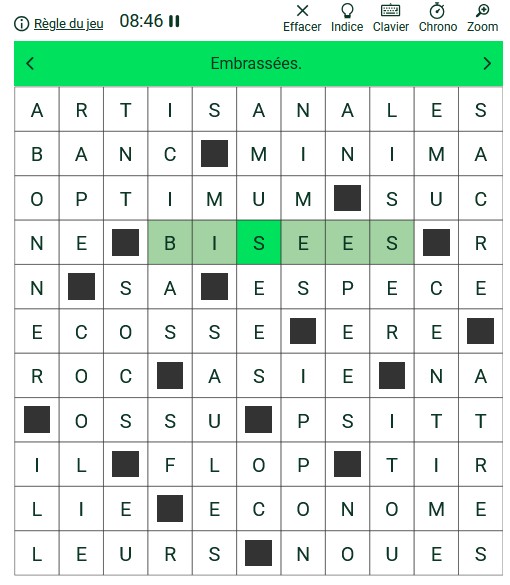The width and height of the screenshot is (510, 585).
Task: Pause the game timer
Action: pyautogui.click(x=174, y=21)
